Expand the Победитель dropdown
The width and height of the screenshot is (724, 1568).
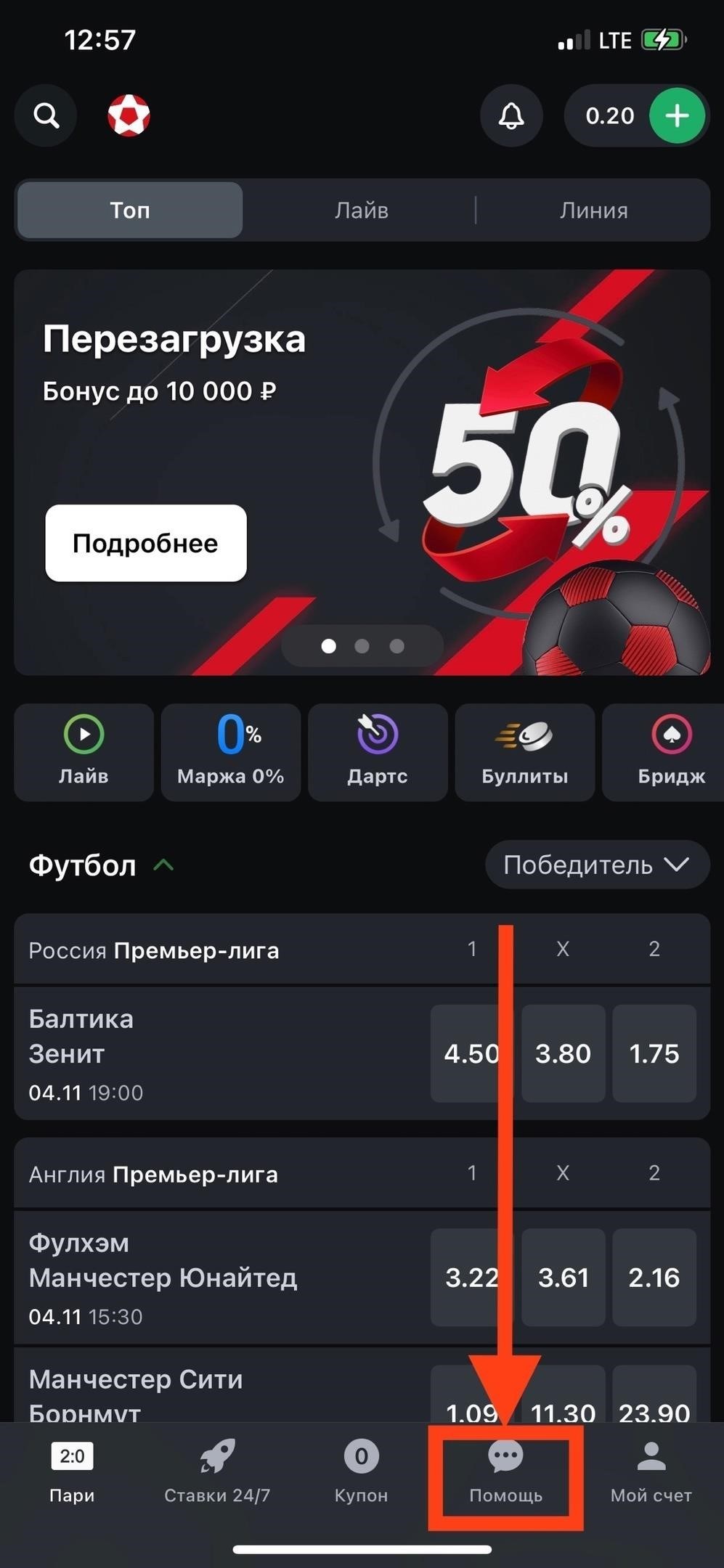coord(596,865)
